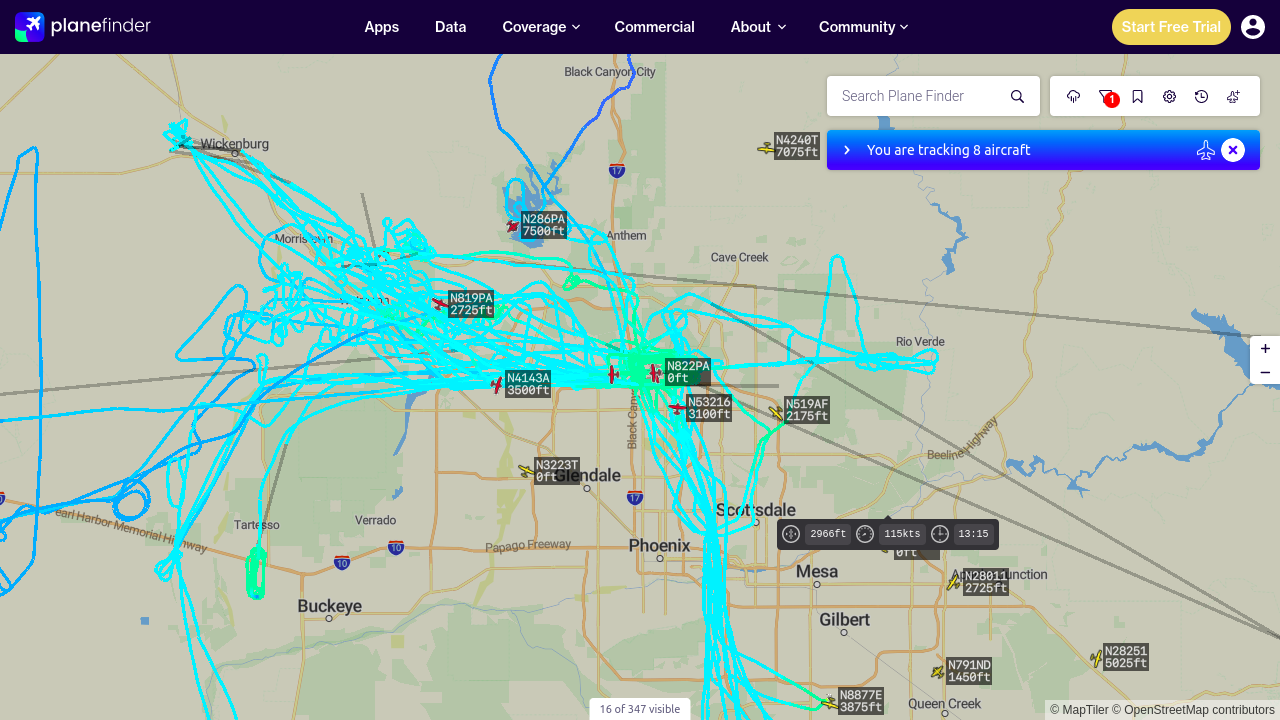Focus the Search Plane Finder box

point(920,96)
